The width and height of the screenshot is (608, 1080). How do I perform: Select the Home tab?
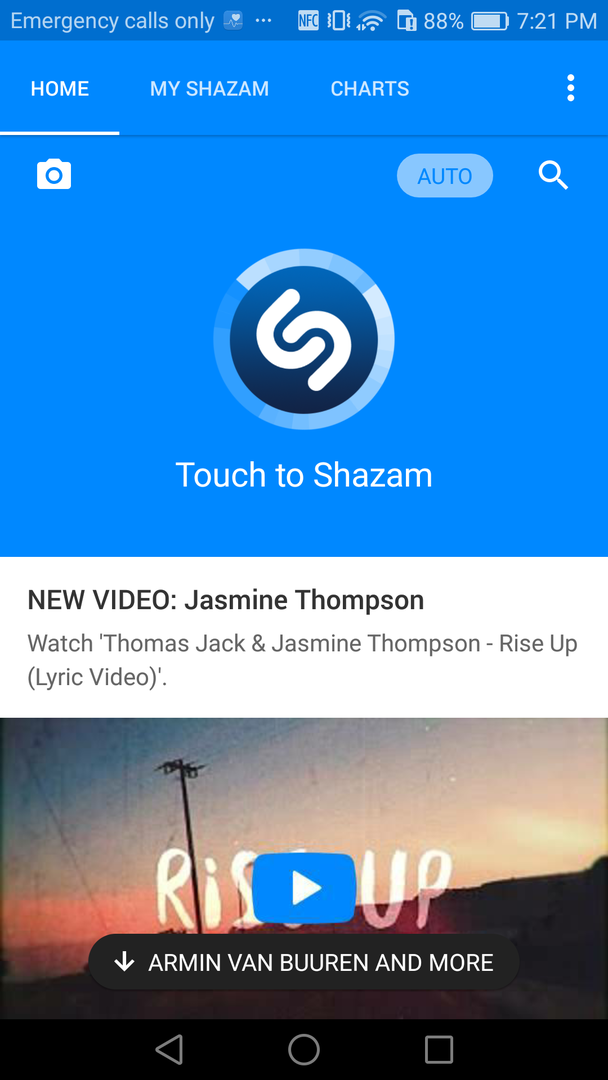[x=60, y=89]
